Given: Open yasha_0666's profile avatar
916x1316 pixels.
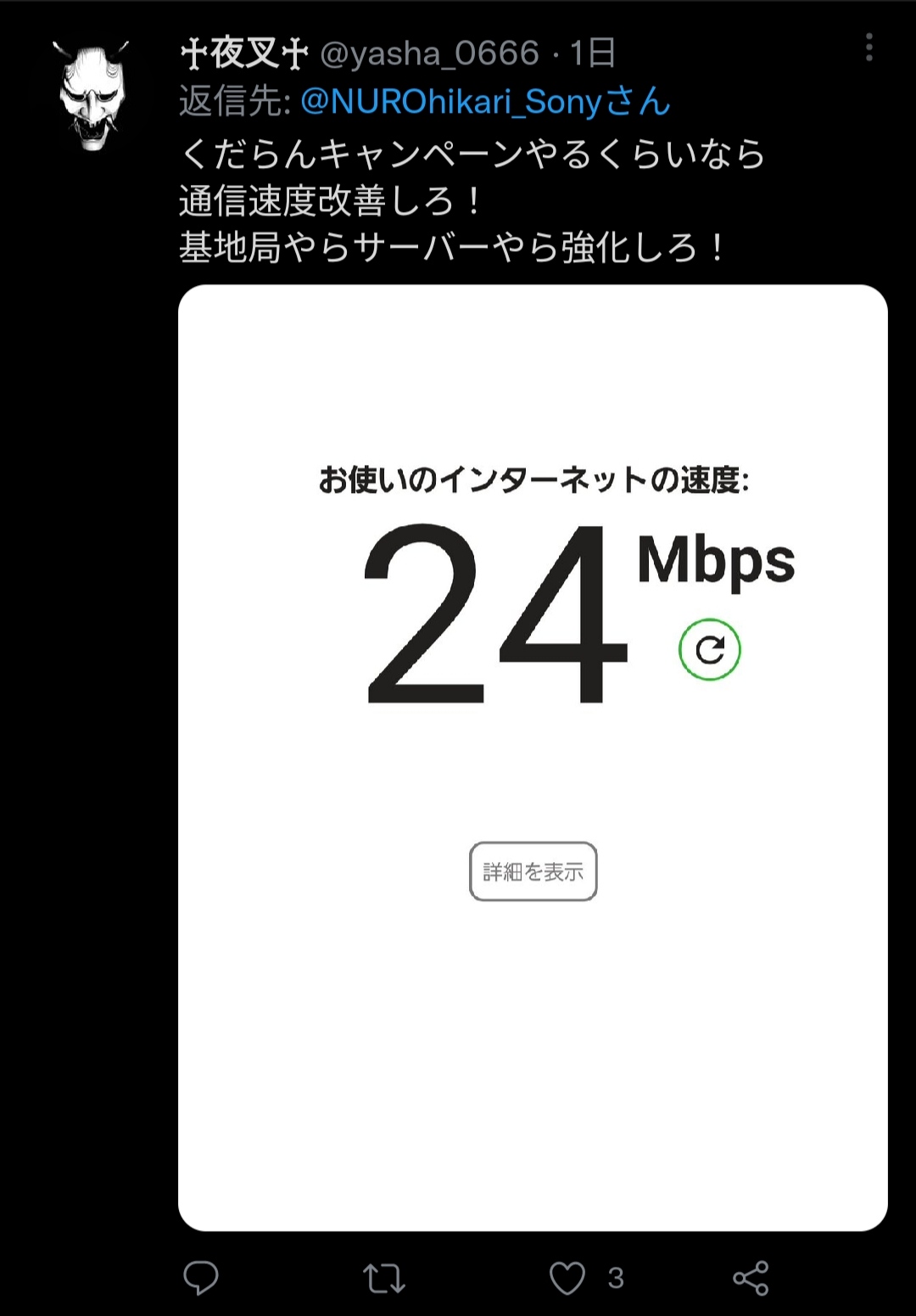Looking at the screenshot, I should click(92, 95).
